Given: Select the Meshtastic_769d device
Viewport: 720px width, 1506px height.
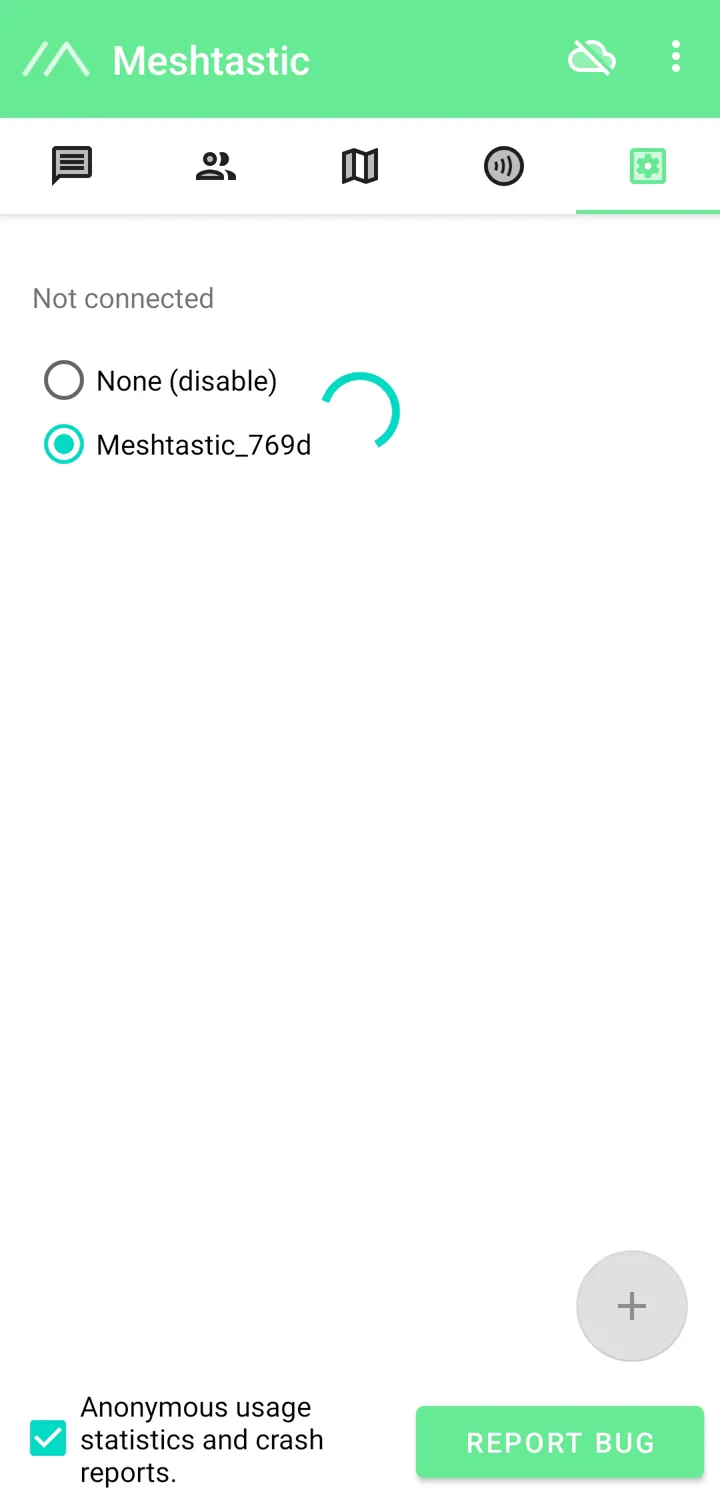Looking at the screenshot, I should pyautogui.click(x=64, y=445).
